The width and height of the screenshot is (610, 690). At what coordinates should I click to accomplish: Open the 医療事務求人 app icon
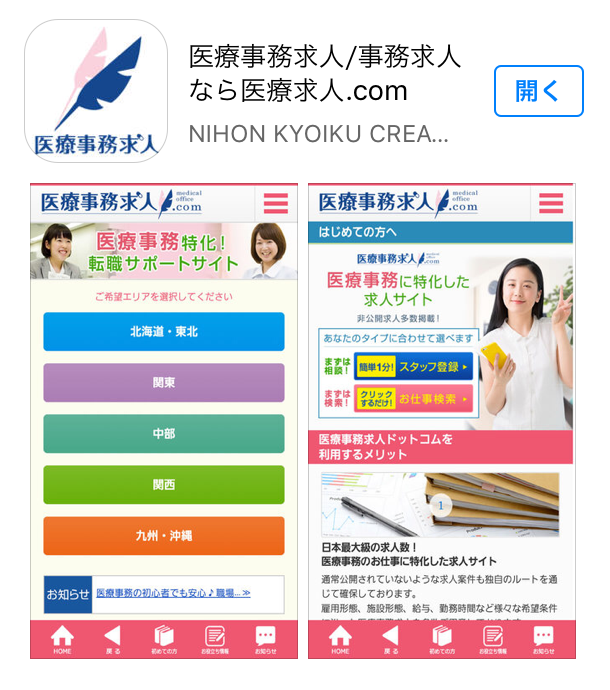point(95,91)
